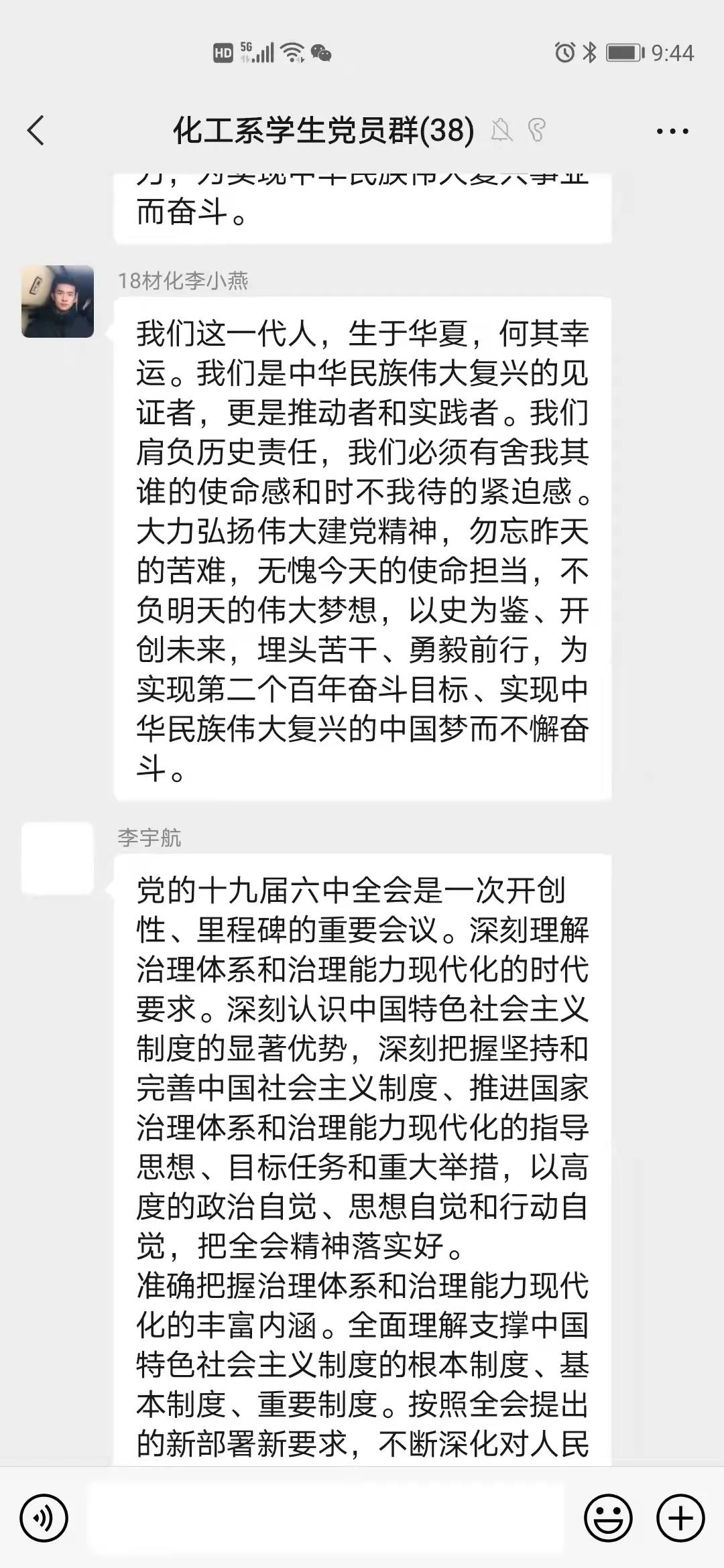The image size is (724, 1568).
Task: Go back from the group chat
Action: pyautogui.click(x=36, y=130)
